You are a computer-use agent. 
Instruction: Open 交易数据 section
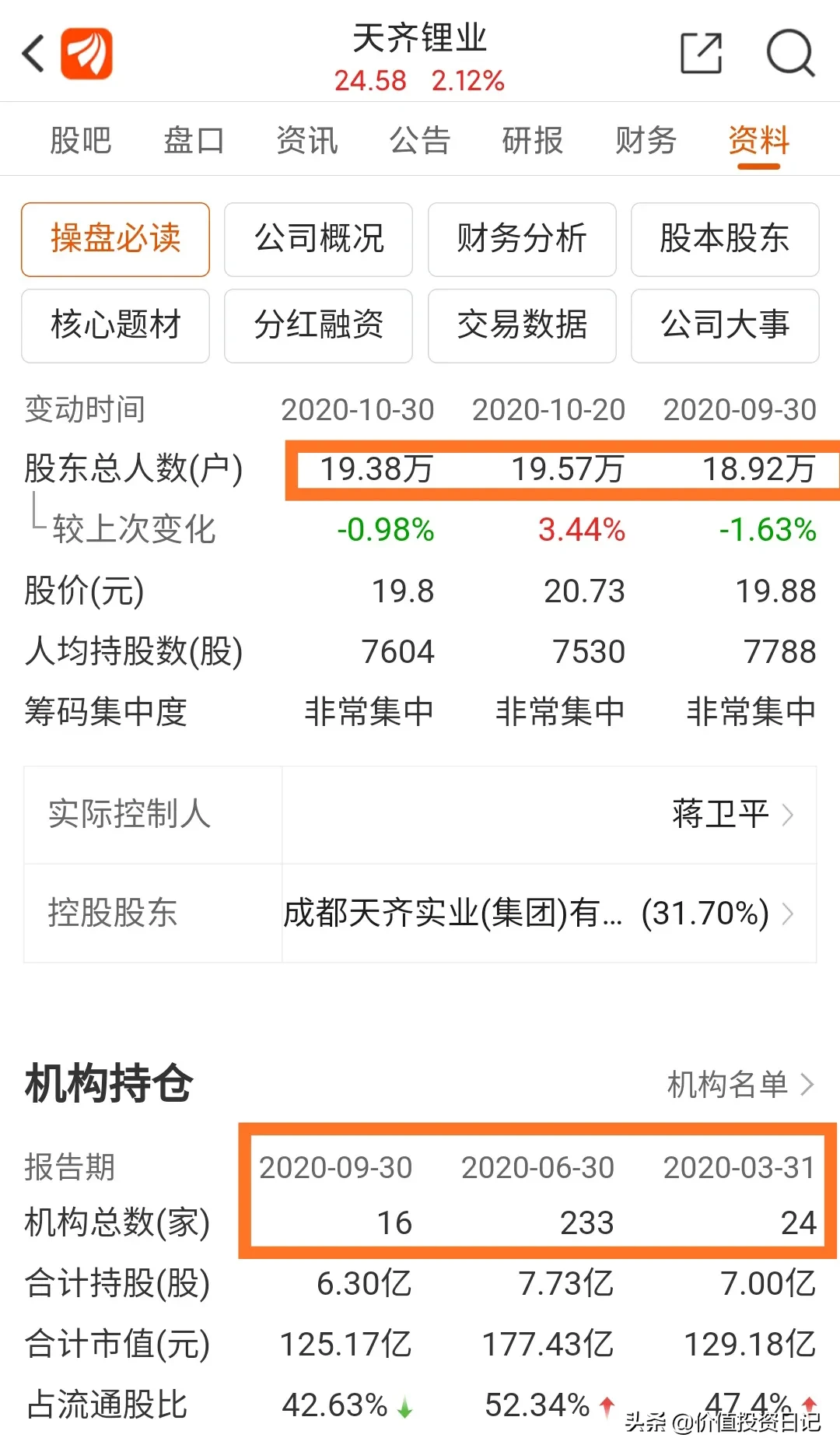(x=522, y=326)
